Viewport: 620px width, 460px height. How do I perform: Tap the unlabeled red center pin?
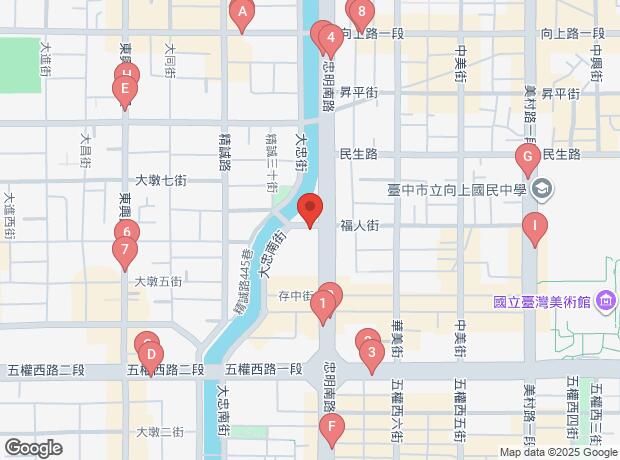pos(310,210)
